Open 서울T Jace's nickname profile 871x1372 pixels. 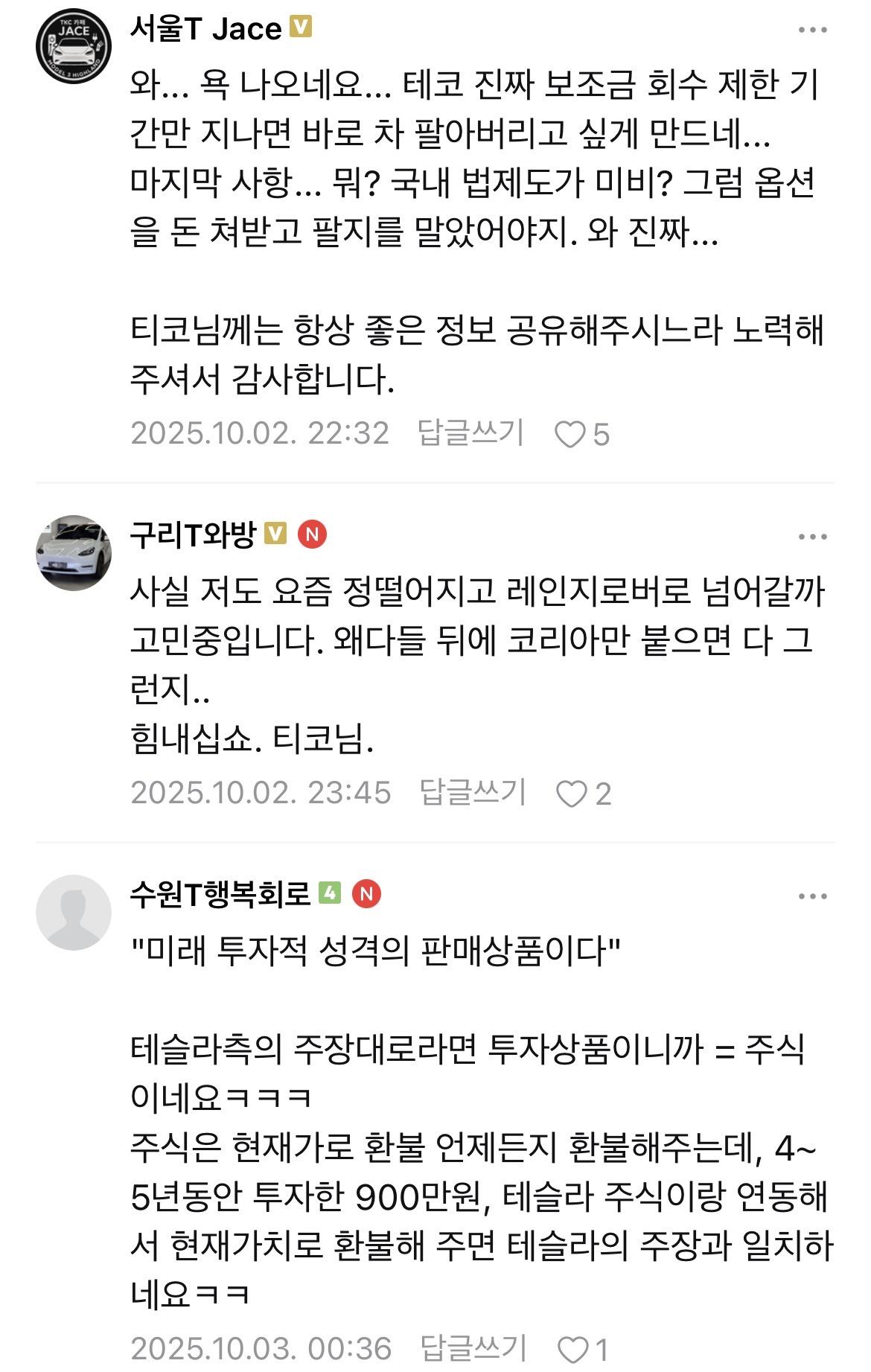205,30
